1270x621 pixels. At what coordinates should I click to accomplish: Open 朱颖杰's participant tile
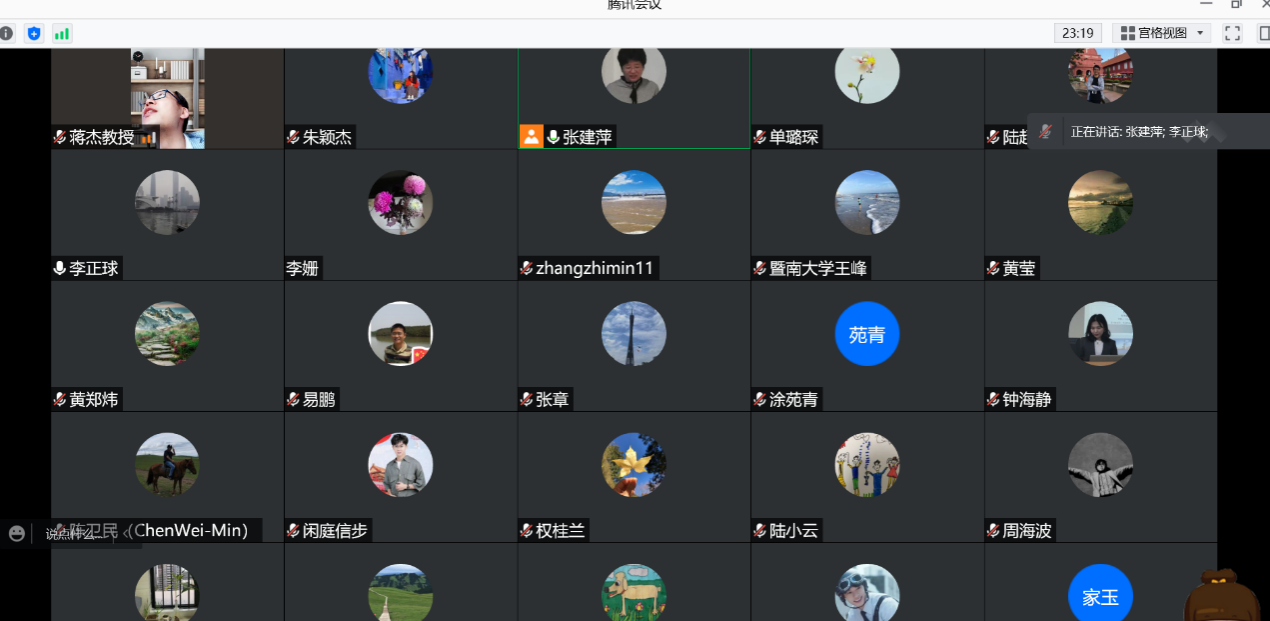click(400, 98)
